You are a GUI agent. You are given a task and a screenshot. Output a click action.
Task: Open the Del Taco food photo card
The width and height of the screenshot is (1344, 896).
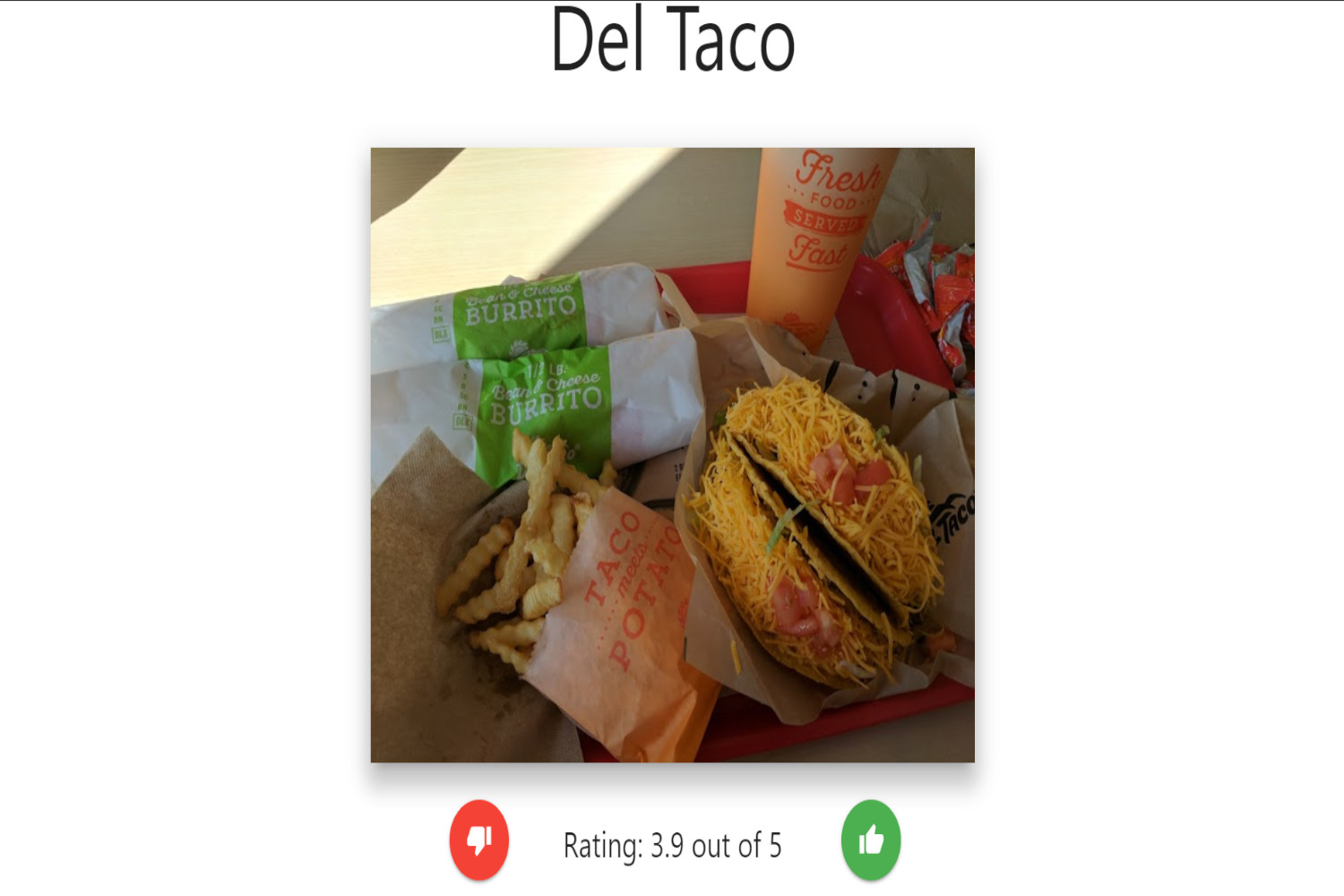click(x=672, y=454)
